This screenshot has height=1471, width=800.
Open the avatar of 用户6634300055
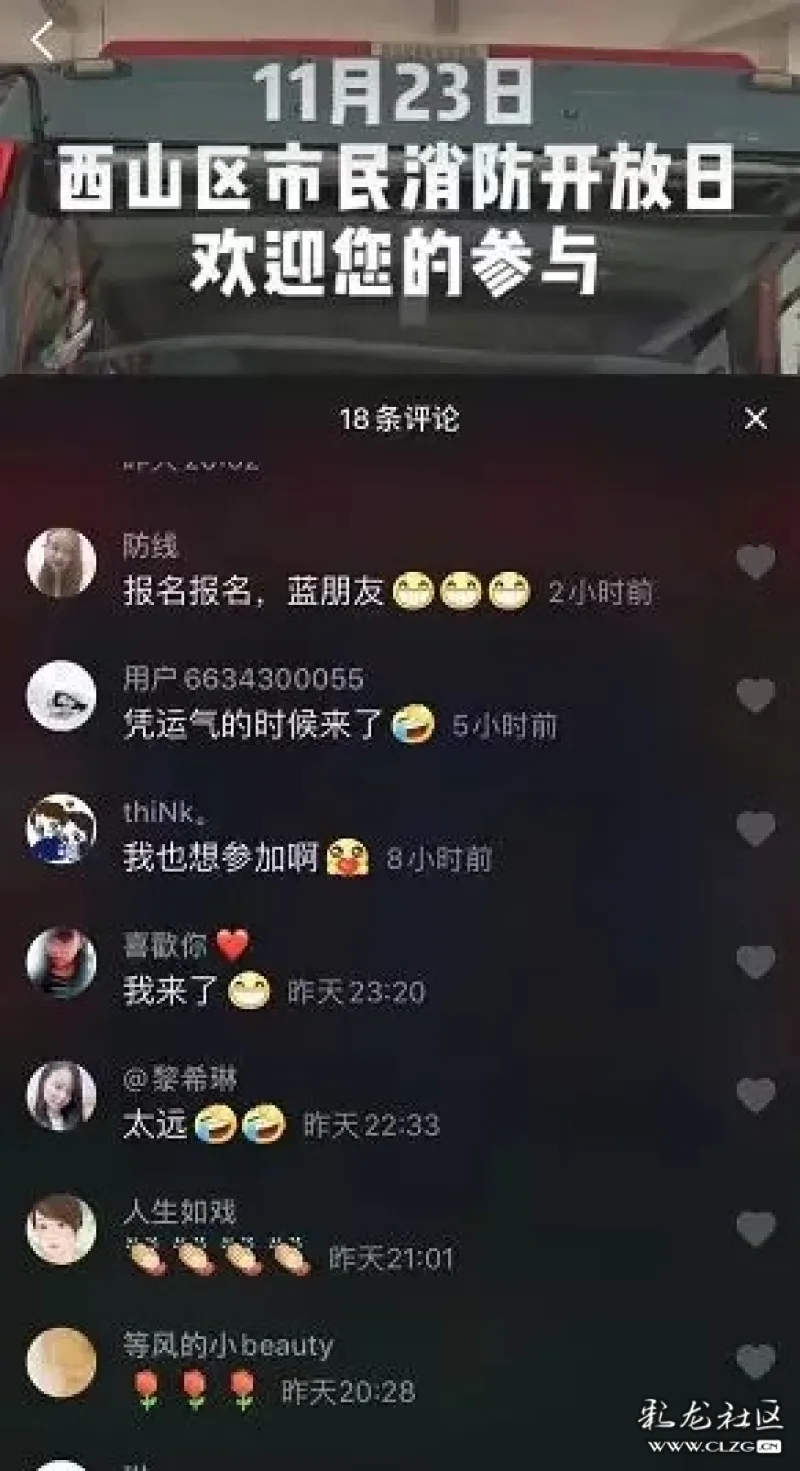point(61,695)
